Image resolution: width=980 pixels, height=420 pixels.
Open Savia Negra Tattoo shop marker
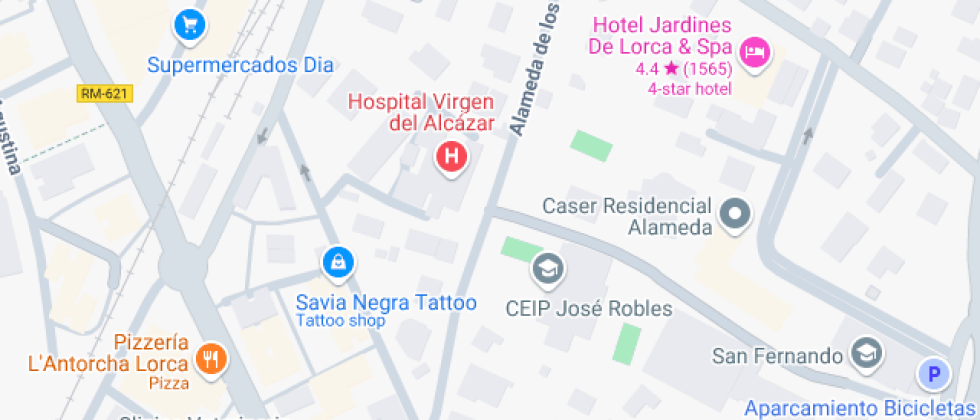tap(338, 263)
